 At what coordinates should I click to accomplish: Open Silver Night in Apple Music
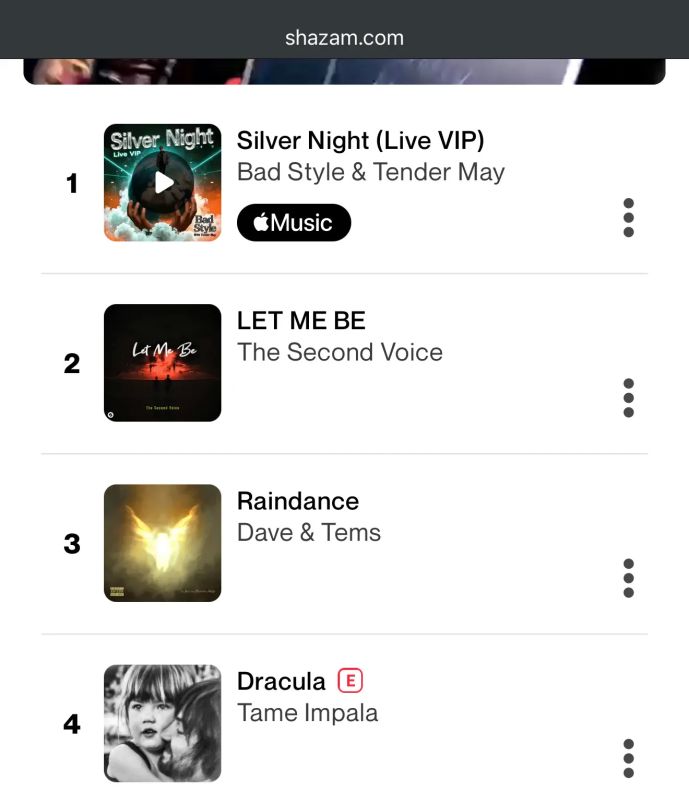pyautogui.click(x=294, y=223)
